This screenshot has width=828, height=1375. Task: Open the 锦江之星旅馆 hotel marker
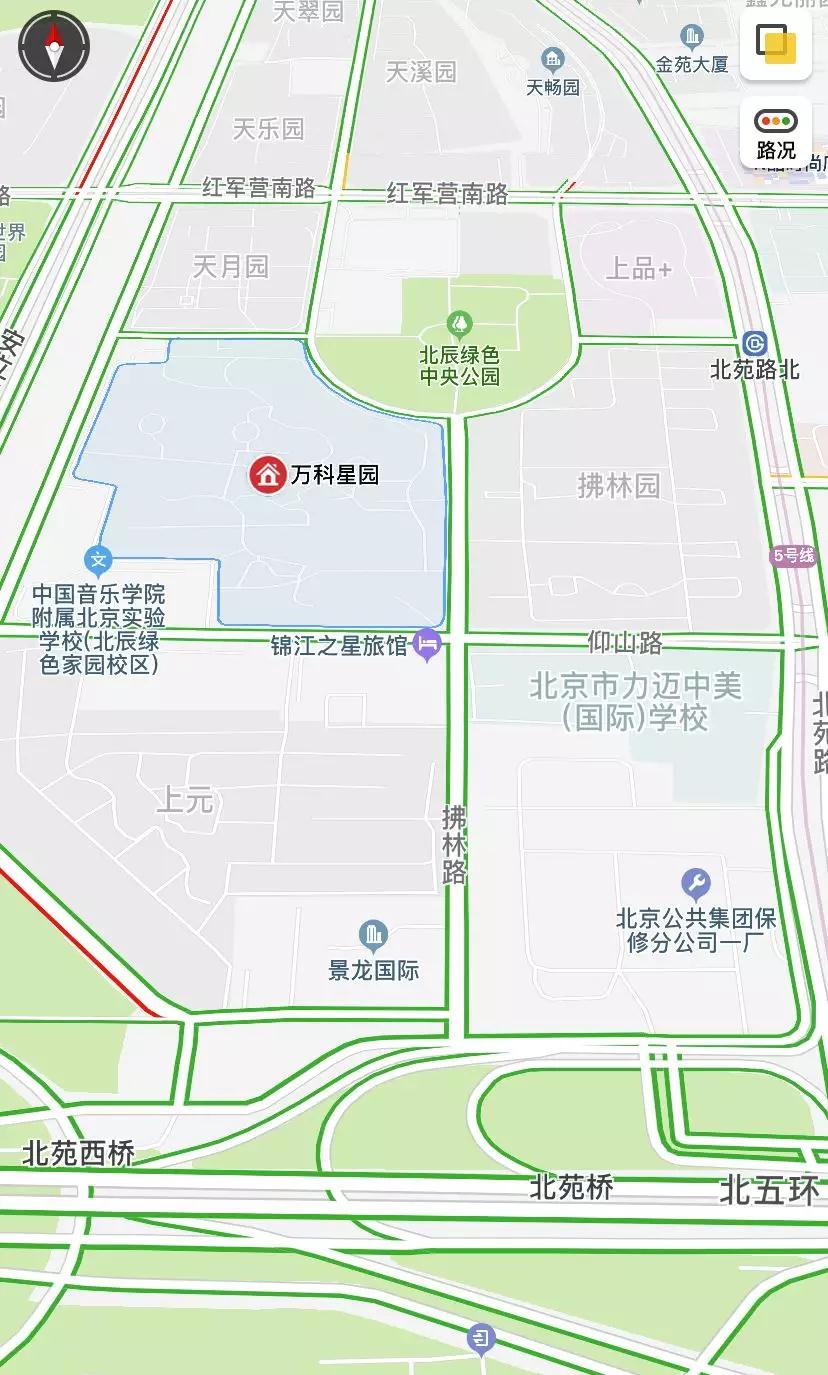(x=427, y=644)
